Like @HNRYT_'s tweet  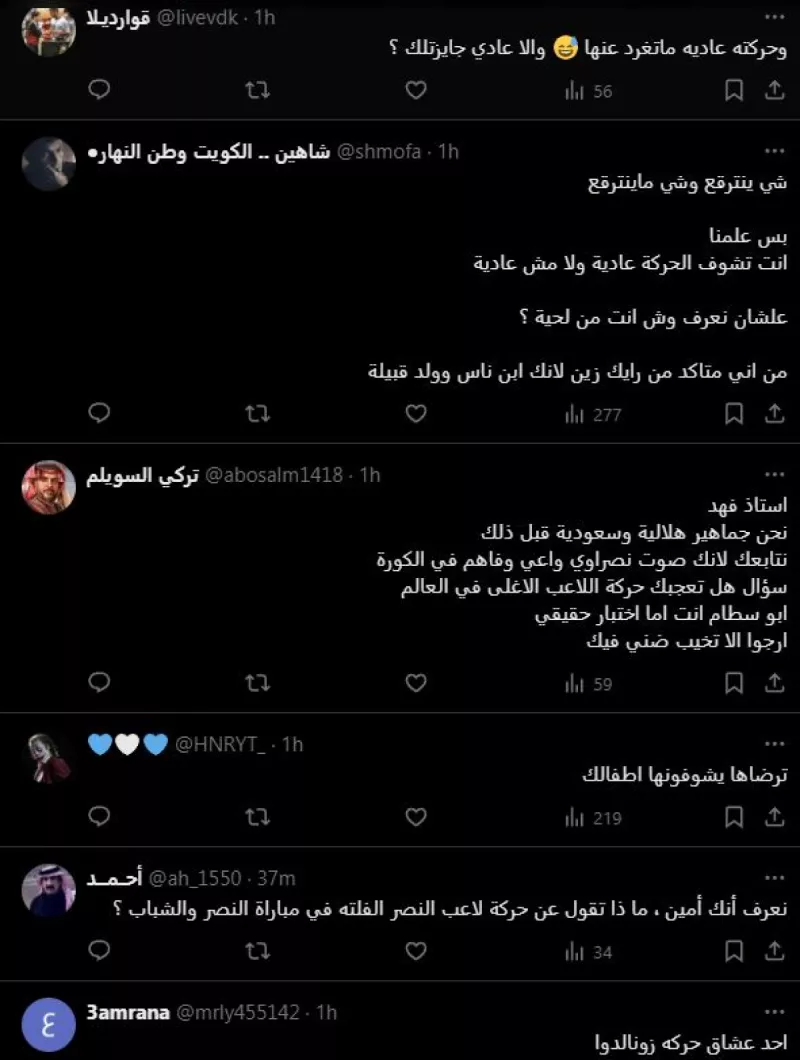[416, 817]
